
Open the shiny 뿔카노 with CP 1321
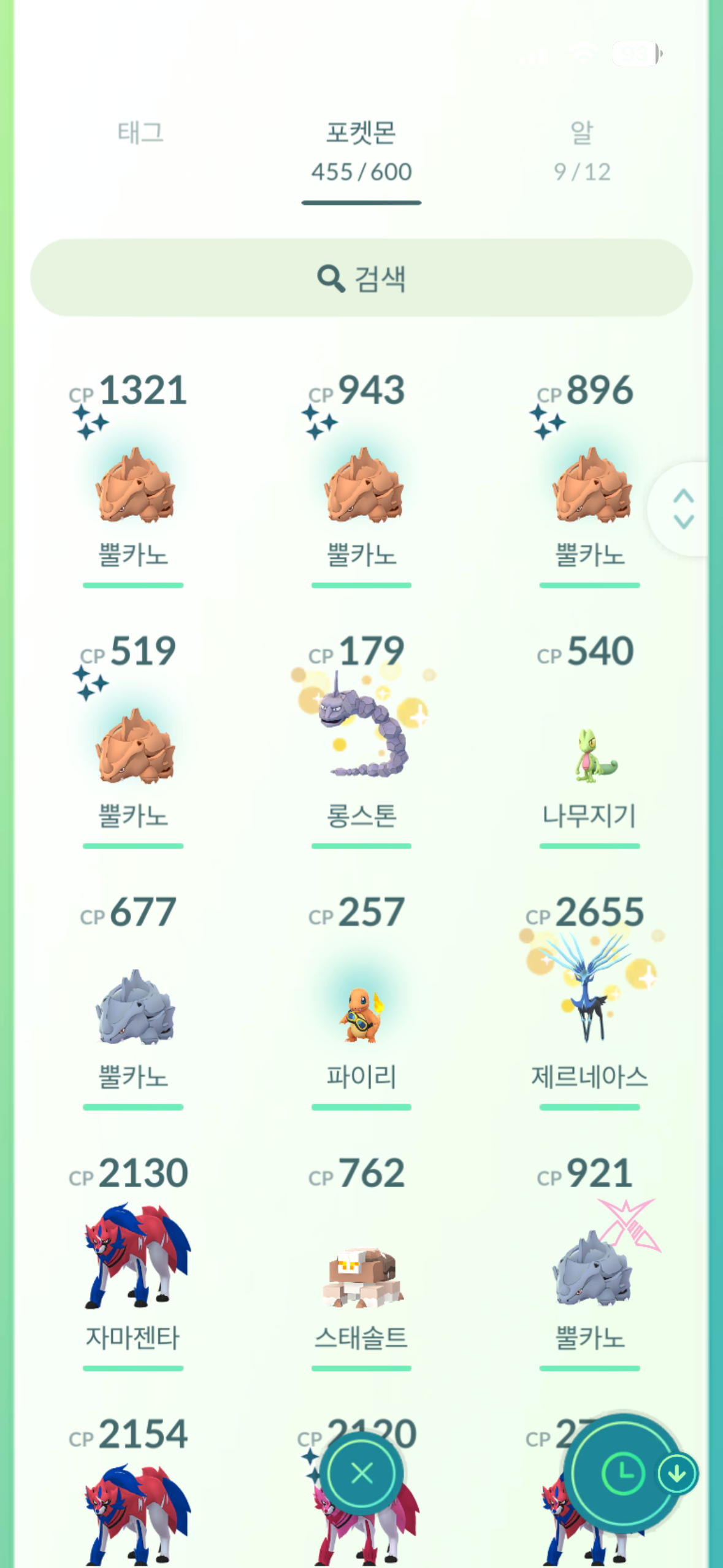133,480
